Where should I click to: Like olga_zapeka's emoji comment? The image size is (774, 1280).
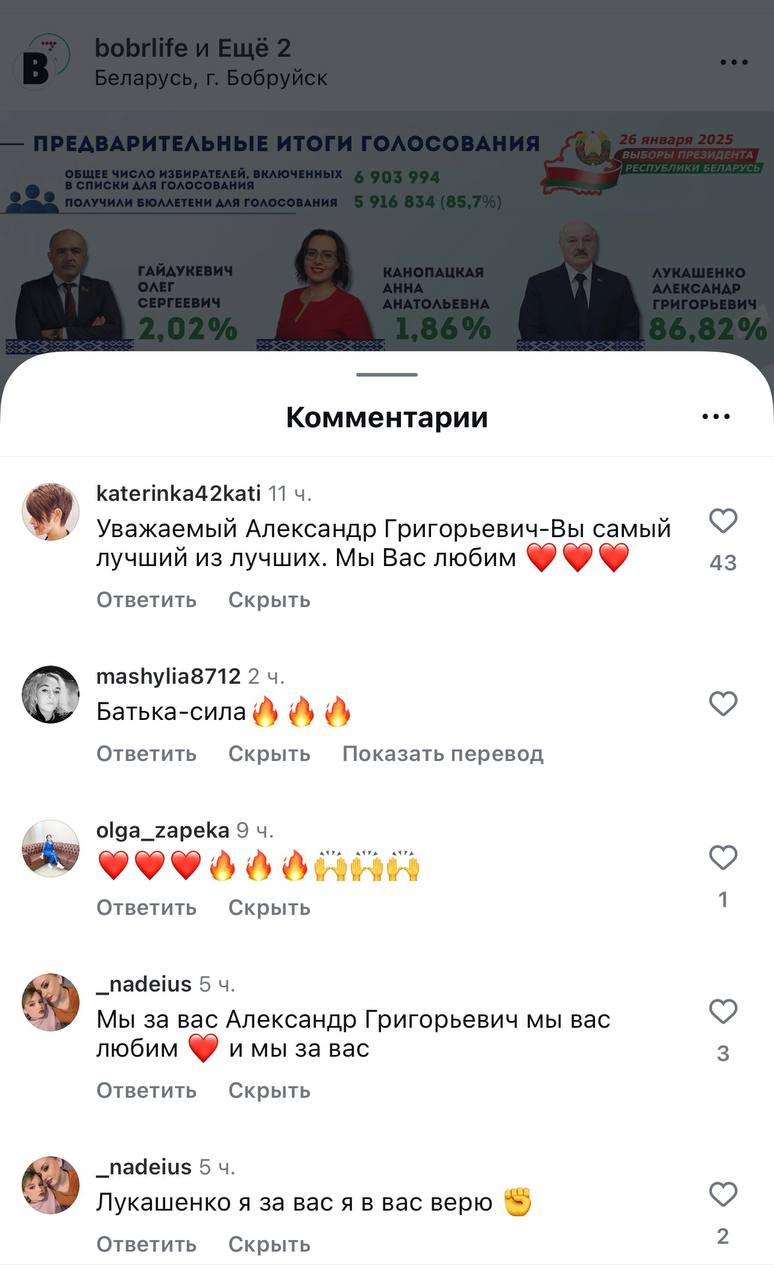[x=723, y=858]
